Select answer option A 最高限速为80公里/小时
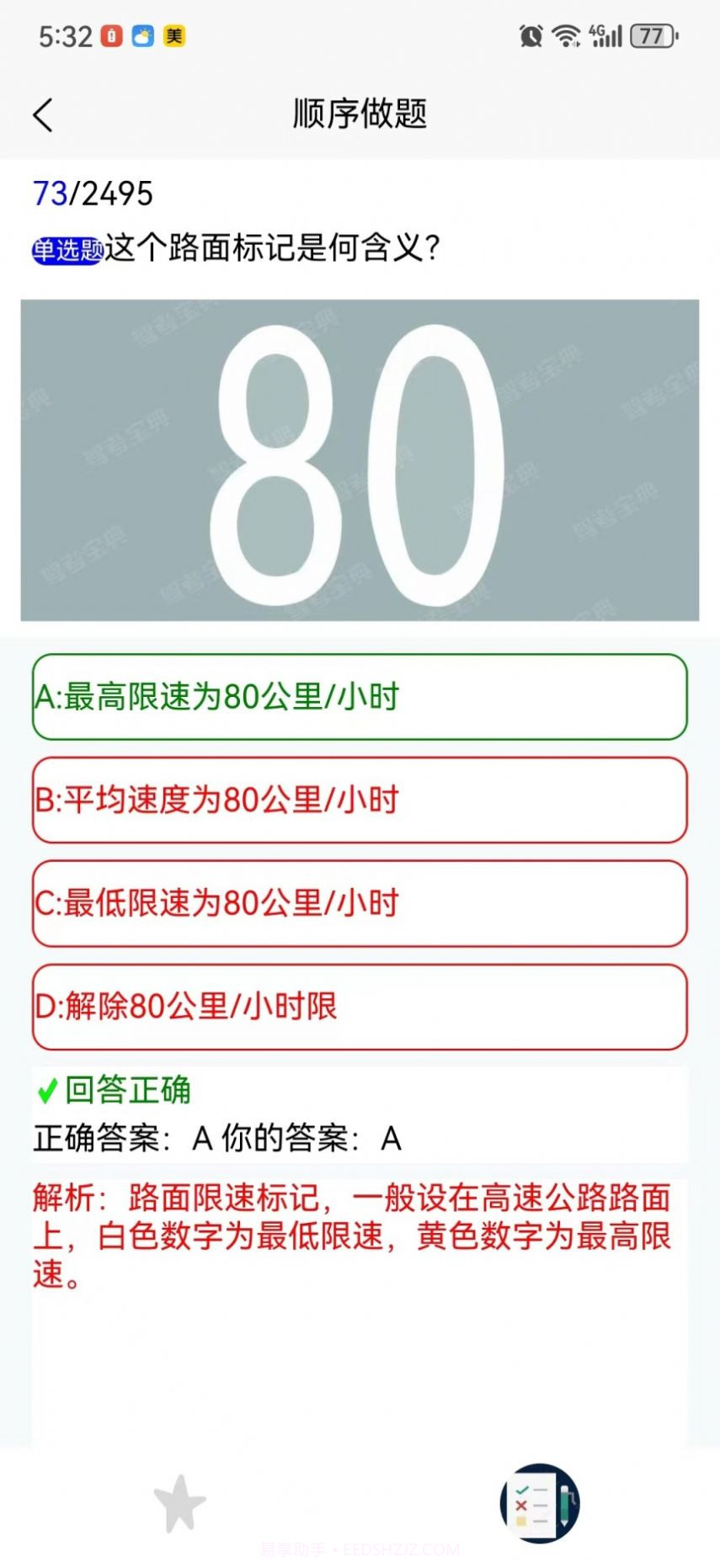The image size is (720, 1568). [x=360, y=695]
